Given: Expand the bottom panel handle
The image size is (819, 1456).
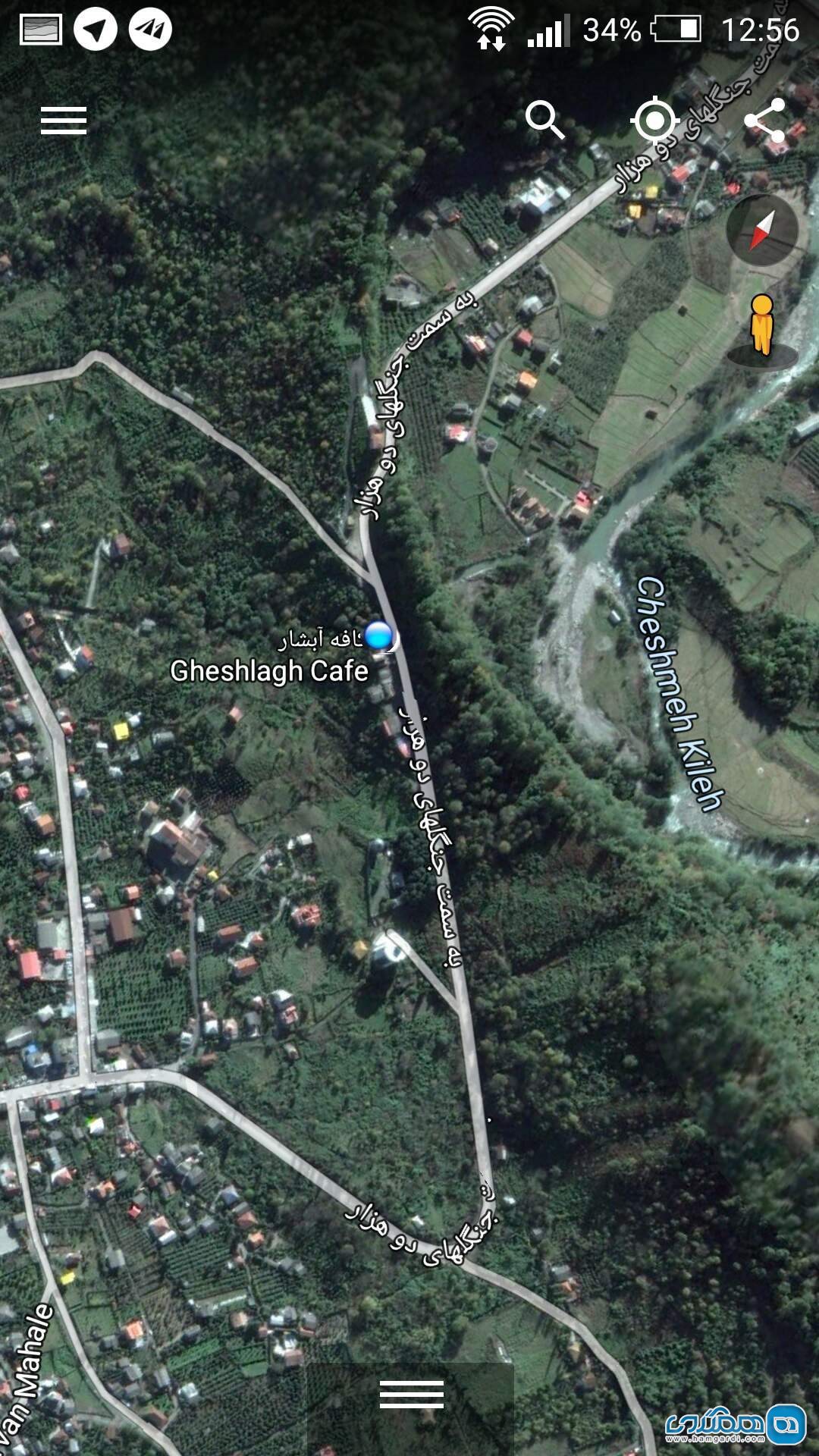Looking at the screenshot, I should (411, 1394).
